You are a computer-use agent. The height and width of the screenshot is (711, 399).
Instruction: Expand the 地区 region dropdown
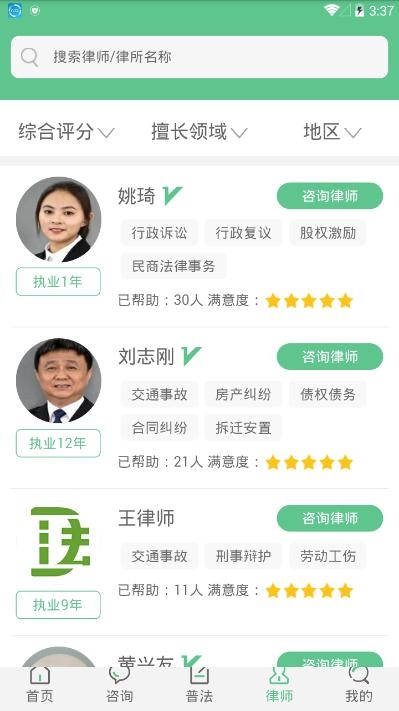click(x=332, y=132)
